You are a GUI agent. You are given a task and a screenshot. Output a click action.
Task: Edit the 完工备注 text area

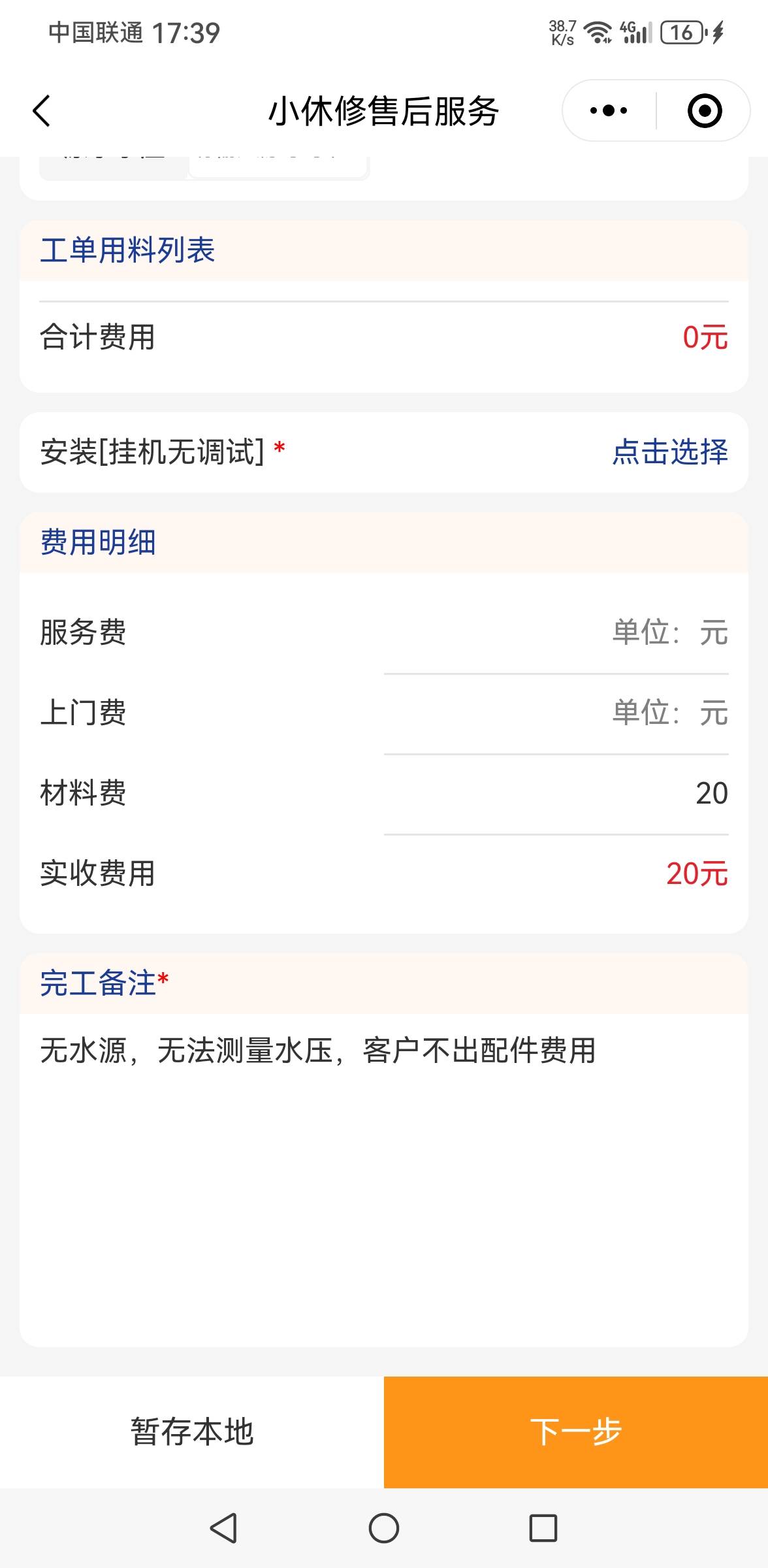[384, 1163]
